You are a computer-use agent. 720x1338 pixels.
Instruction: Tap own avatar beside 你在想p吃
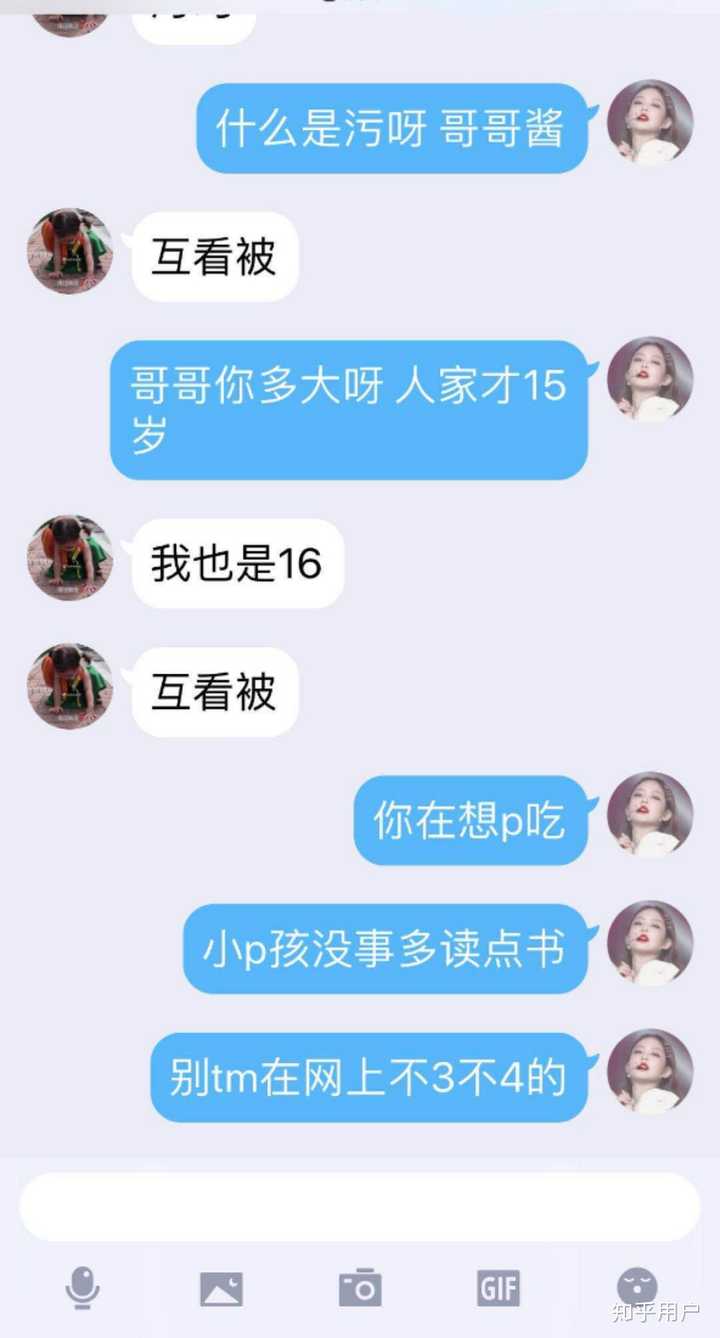click(x=650, y=814)
